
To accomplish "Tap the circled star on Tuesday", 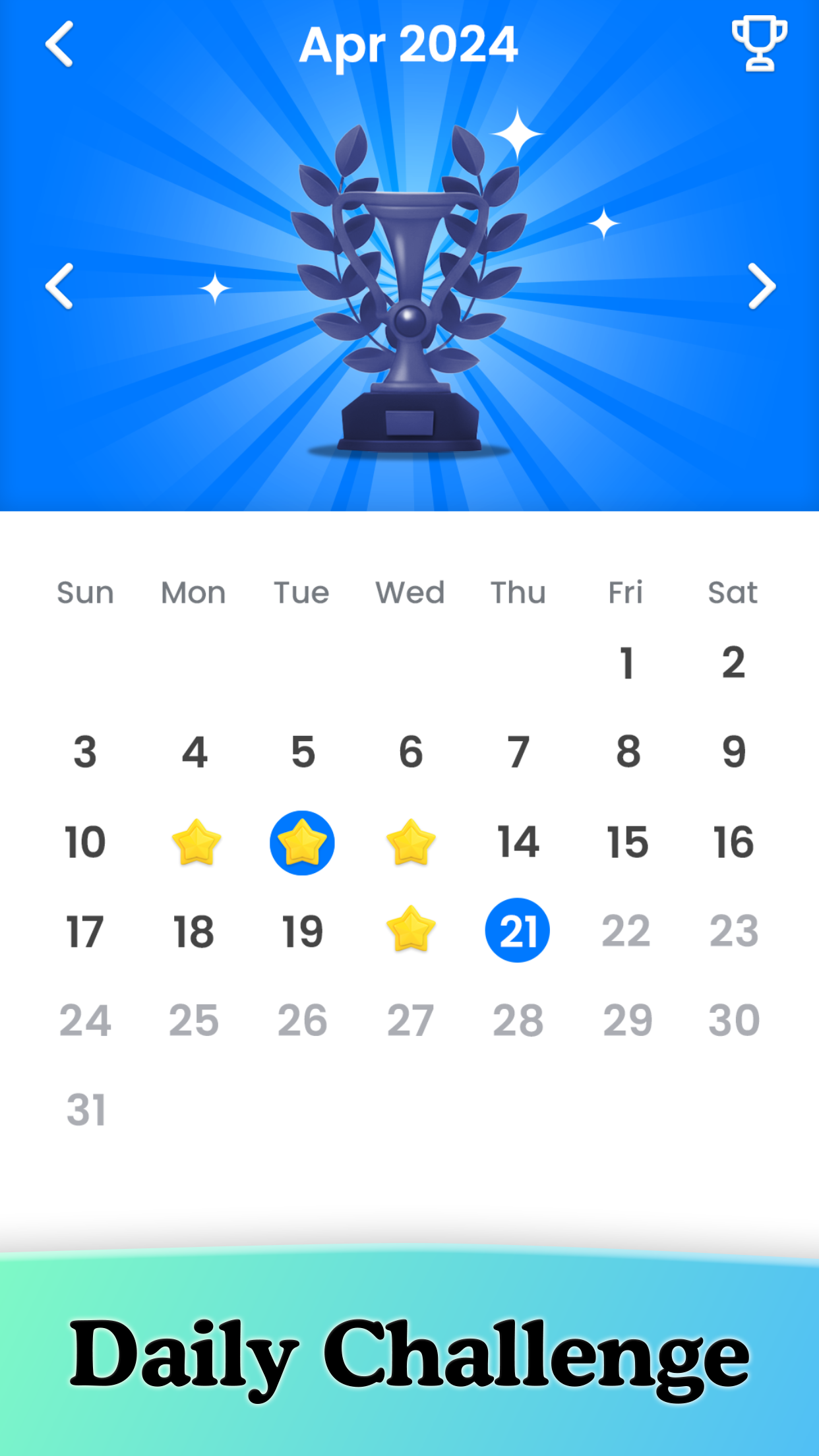I will pyautogui.click(x=302, y=843).
